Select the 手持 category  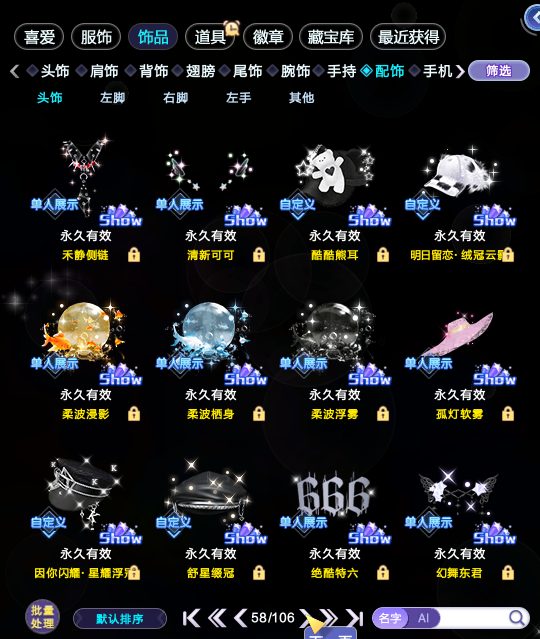point(342,71)
